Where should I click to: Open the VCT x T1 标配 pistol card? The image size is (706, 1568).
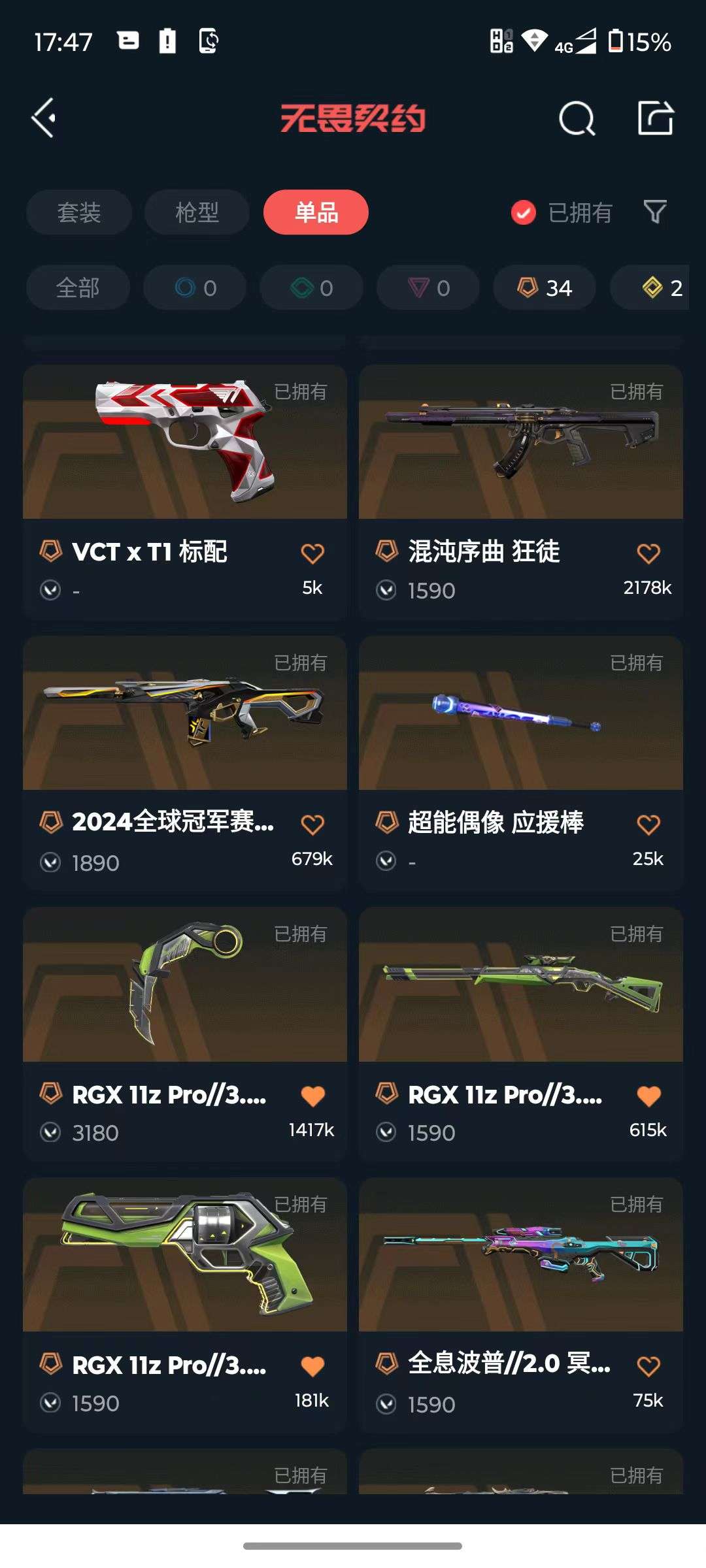(184, 444)
